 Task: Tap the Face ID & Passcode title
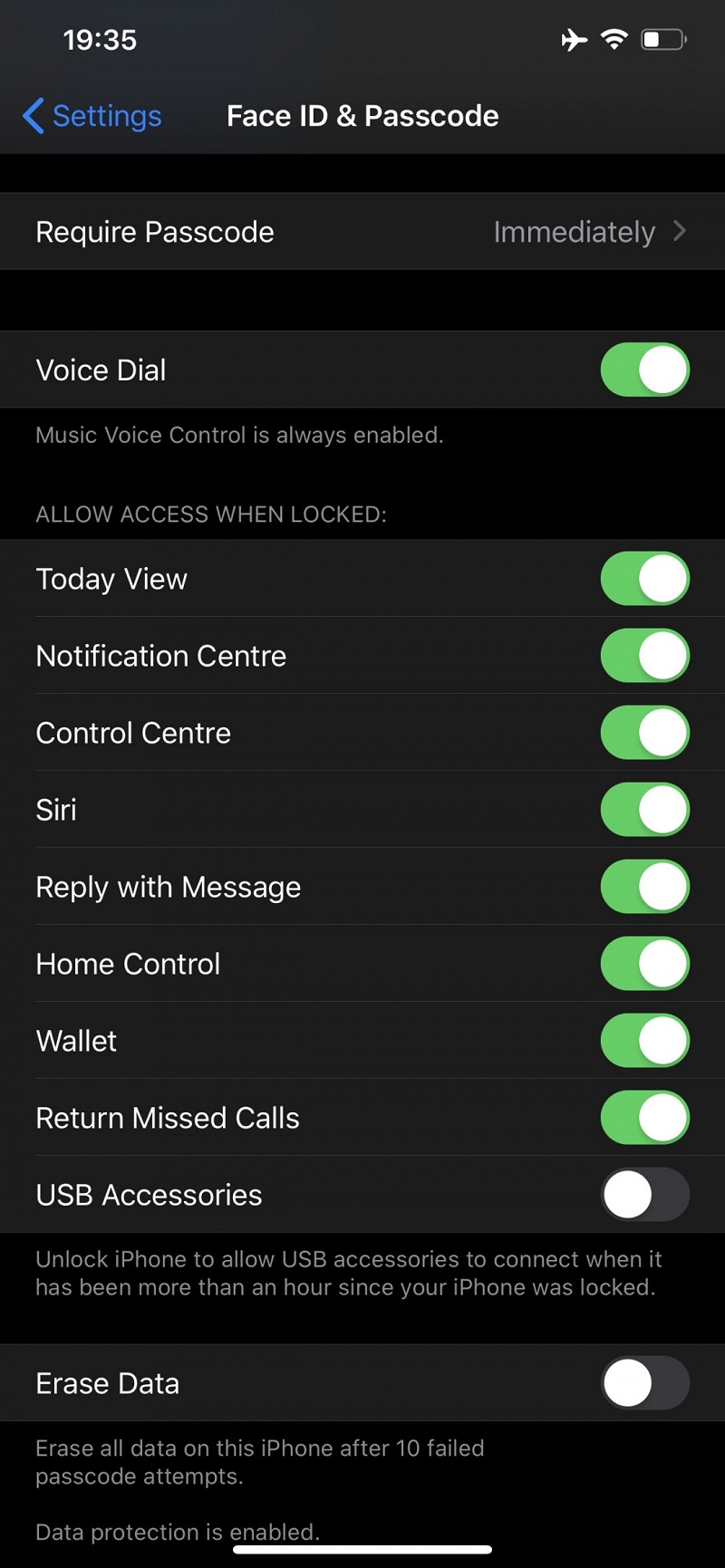362,116
